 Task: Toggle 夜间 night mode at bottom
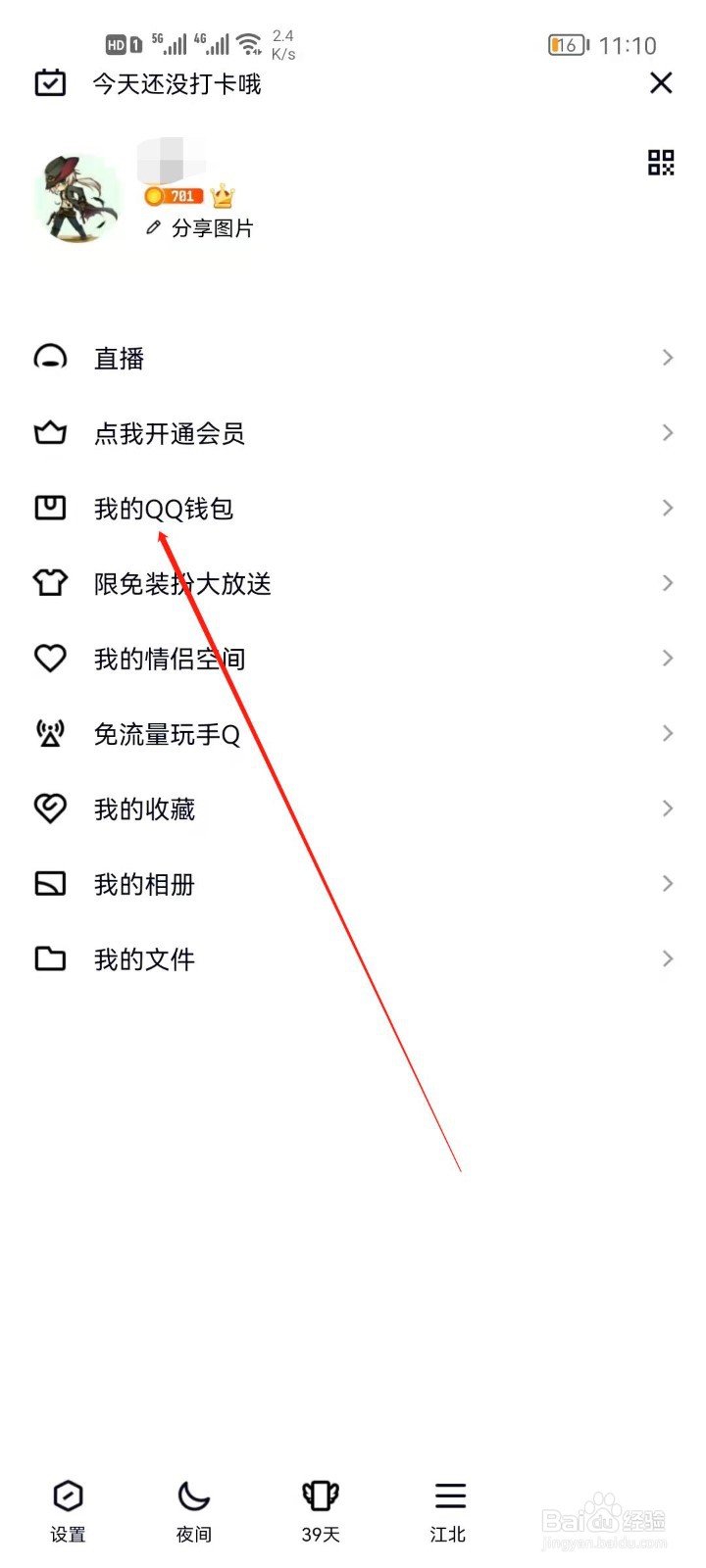pos(192,1509)
